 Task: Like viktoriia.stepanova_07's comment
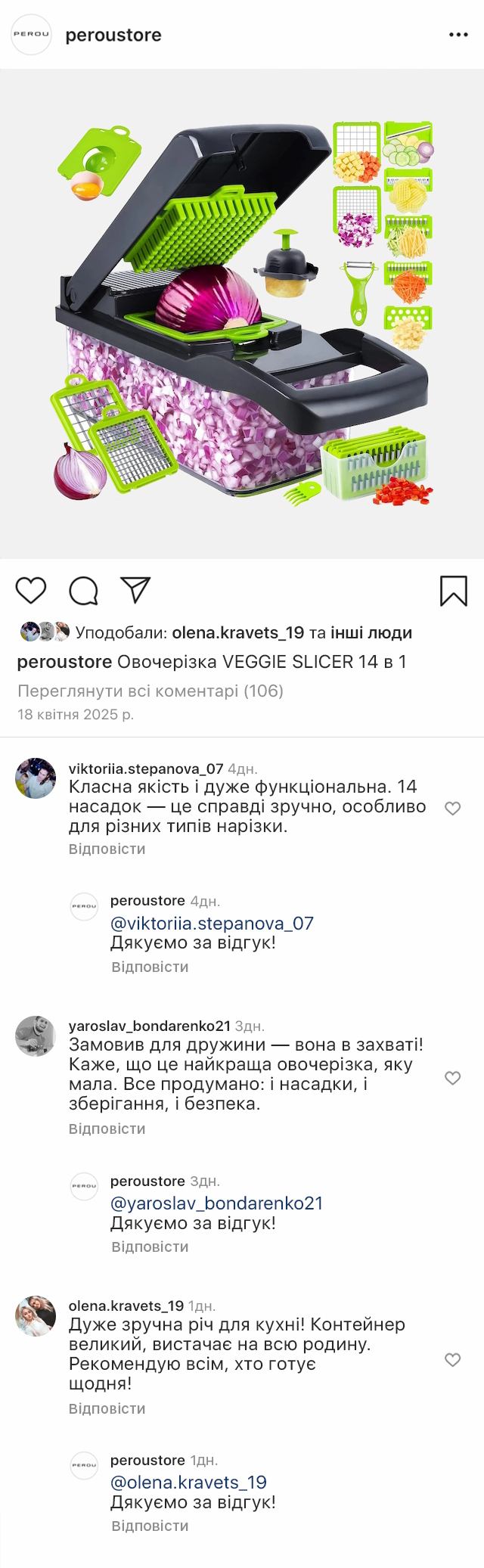coord(452,809)
